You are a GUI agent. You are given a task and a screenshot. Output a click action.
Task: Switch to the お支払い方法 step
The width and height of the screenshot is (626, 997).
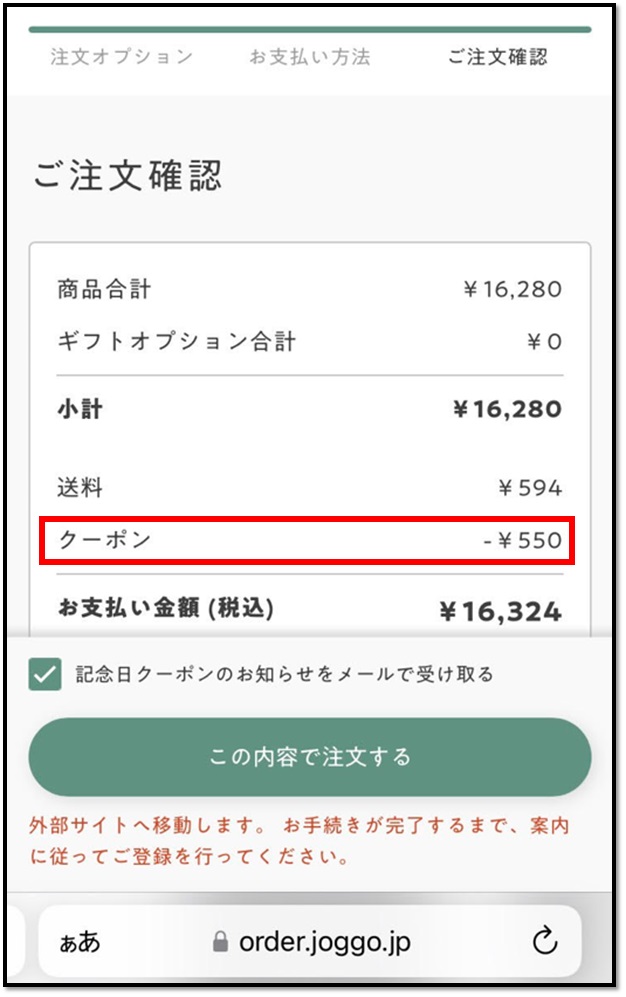click(310, 57)
